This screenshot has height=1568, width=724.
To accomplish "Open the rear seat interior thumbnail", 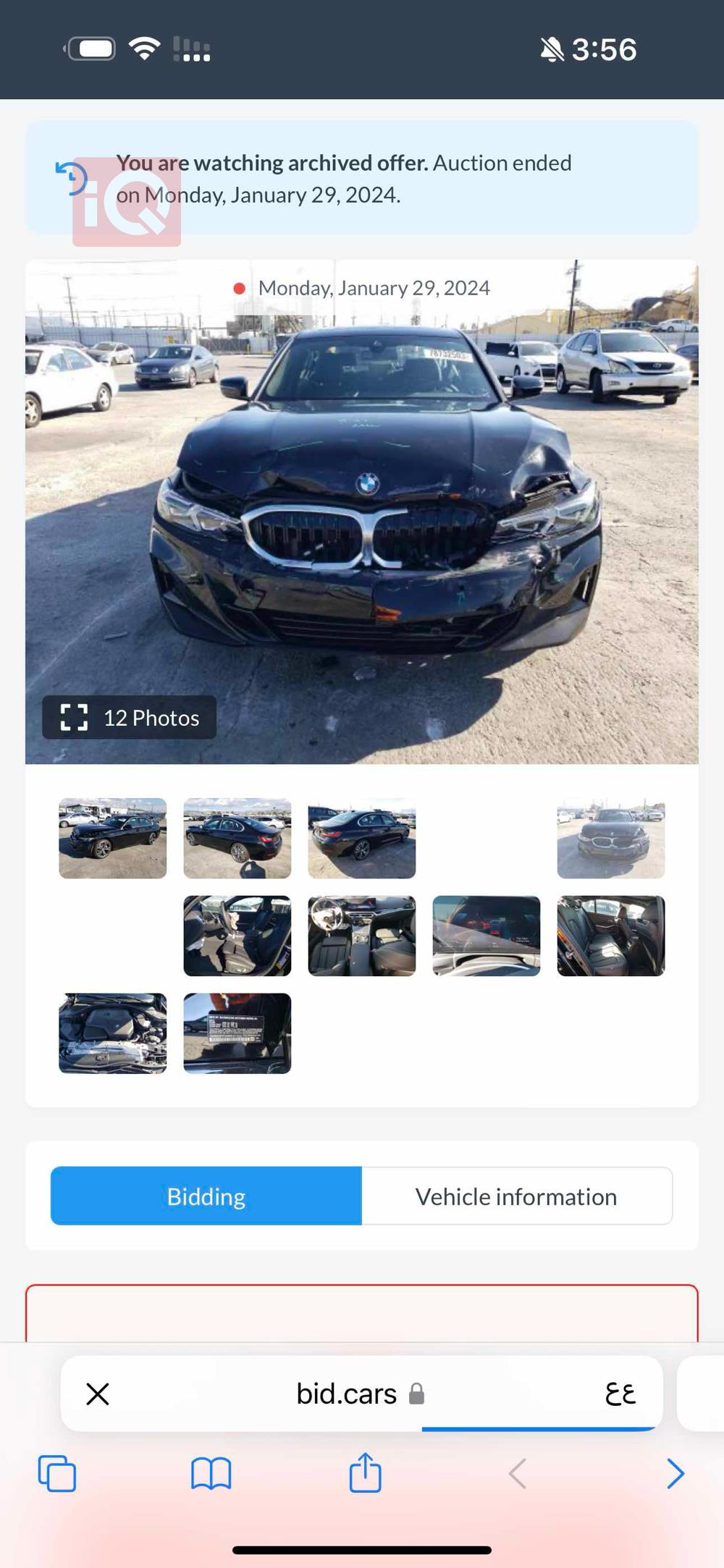I will coord(610,936).
